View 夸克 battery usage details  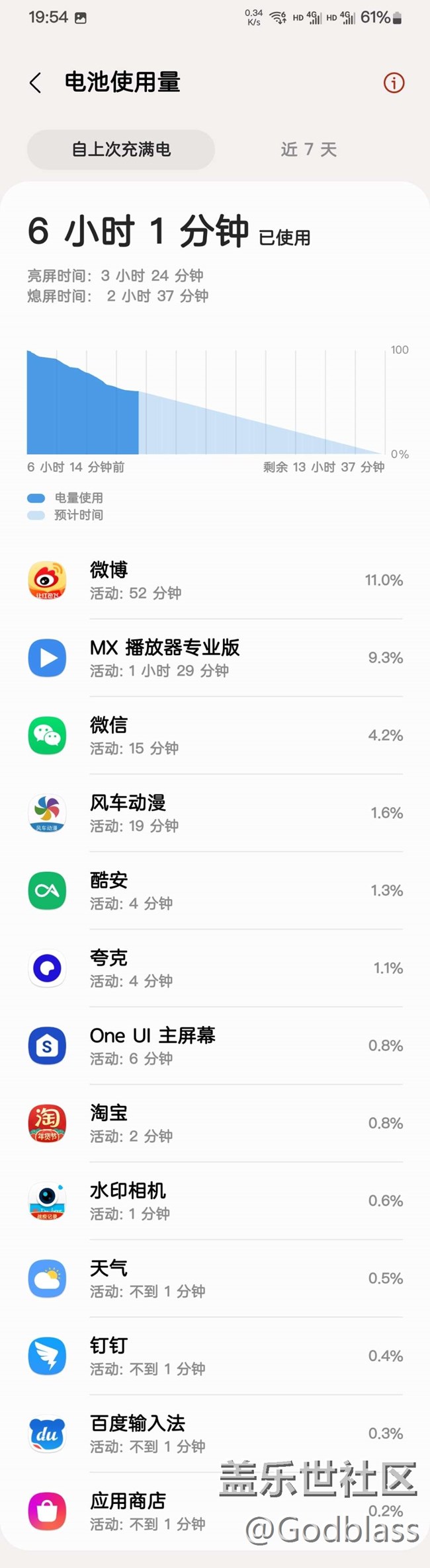pos(215,968)
